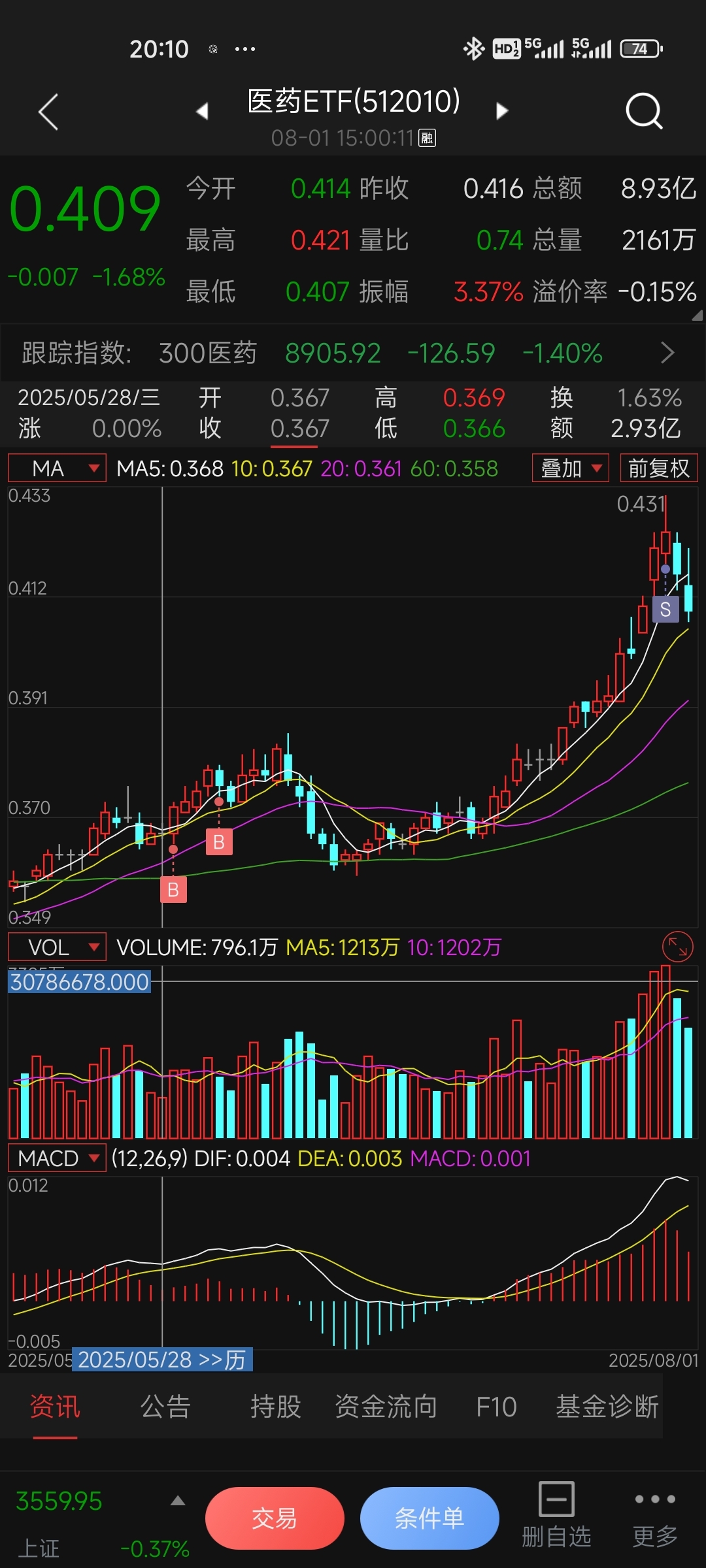Tap the red 交易 trade button
Image resolution: width=706 pixels, height=1568 pixels.
[275, 1518]
